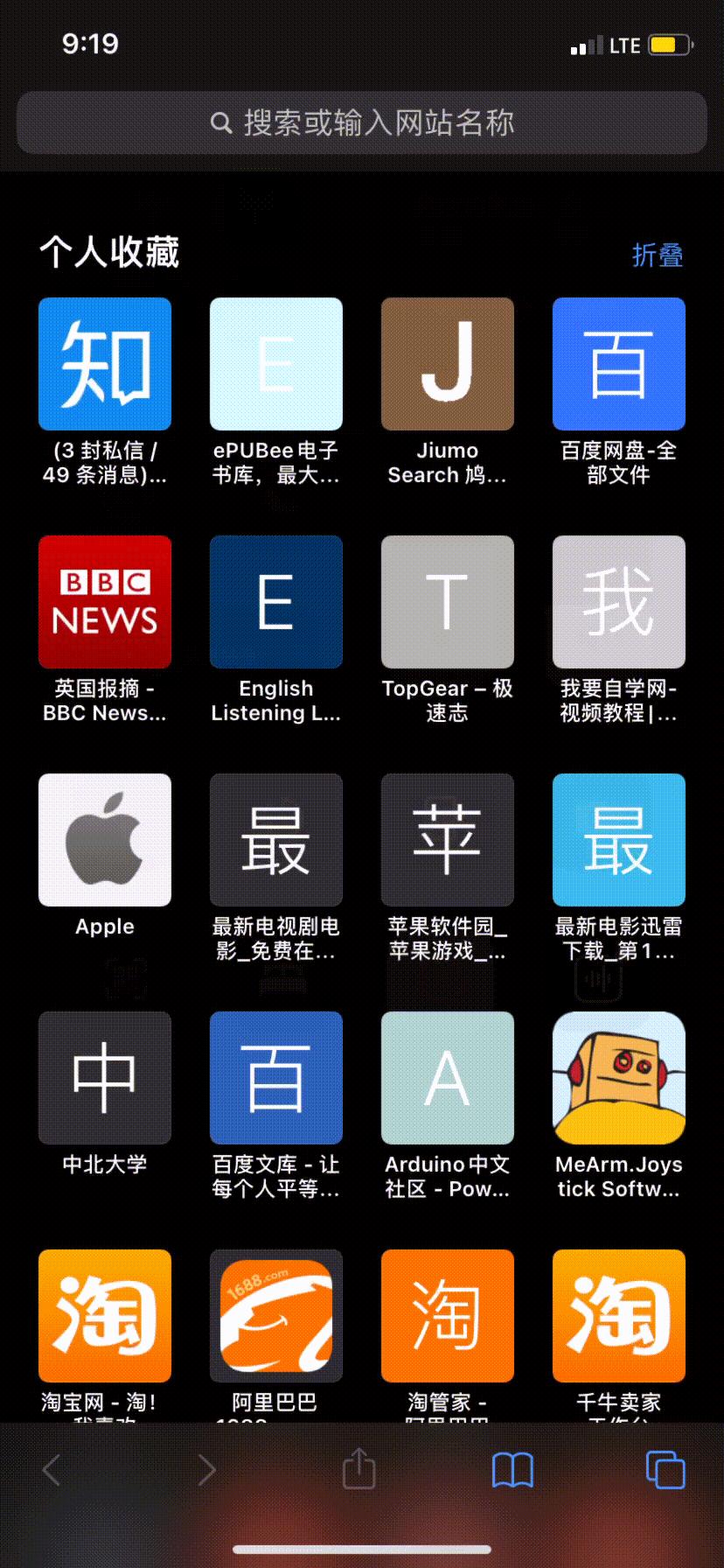This screenshot has width=724, height=1568.
Task: Open the Jiumo Search favorite
Action: [447, 363]
